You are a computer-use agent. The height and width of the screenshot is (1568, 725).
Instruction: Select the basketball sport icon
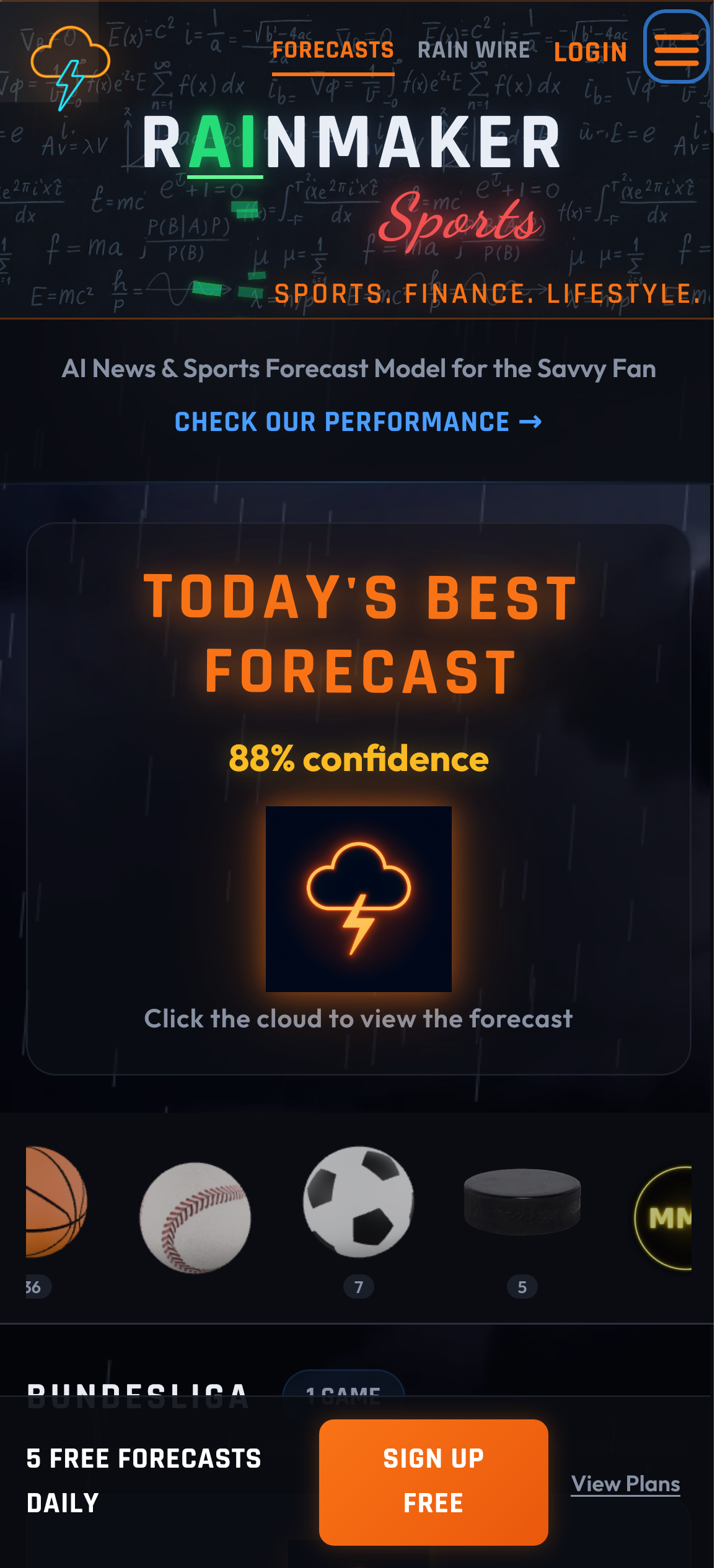pyautogui.click(x=55, y=1201)
